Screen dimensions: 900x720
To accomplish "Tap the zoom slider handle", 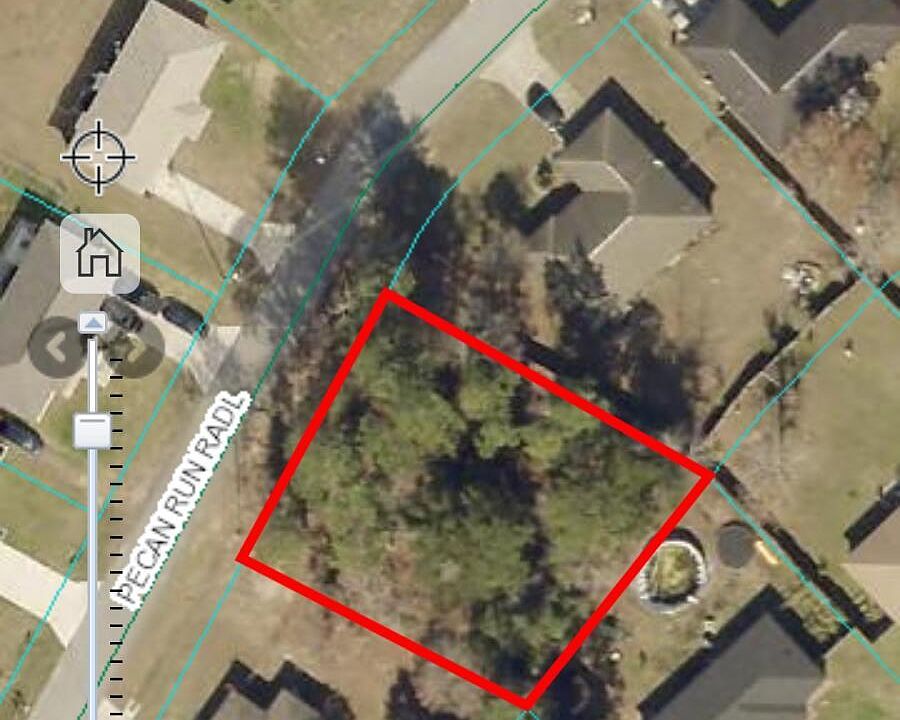I will pos(93,430).
